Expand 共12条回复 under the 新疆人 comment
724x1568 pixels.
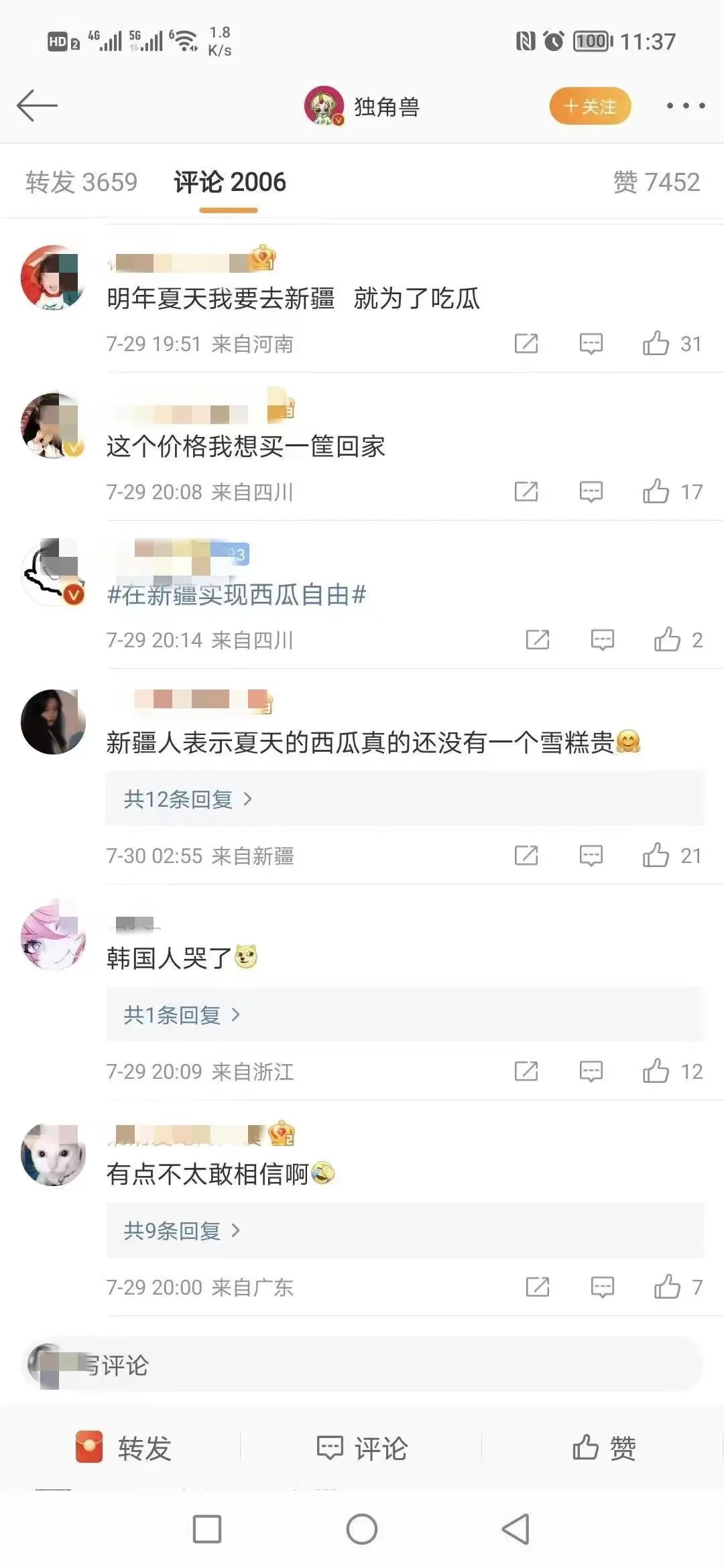click(188, 799)
